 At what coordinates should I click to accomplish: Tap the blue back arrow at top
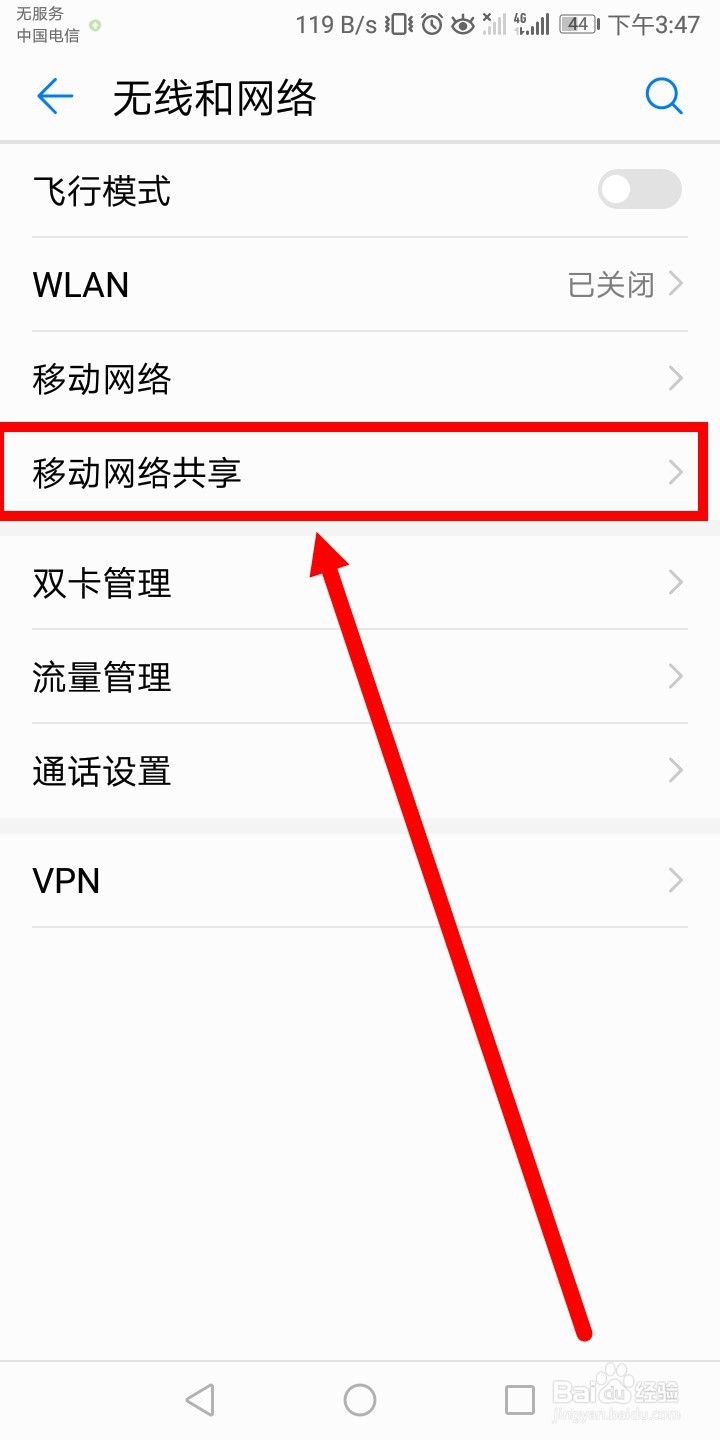click(x=55, y=96)
